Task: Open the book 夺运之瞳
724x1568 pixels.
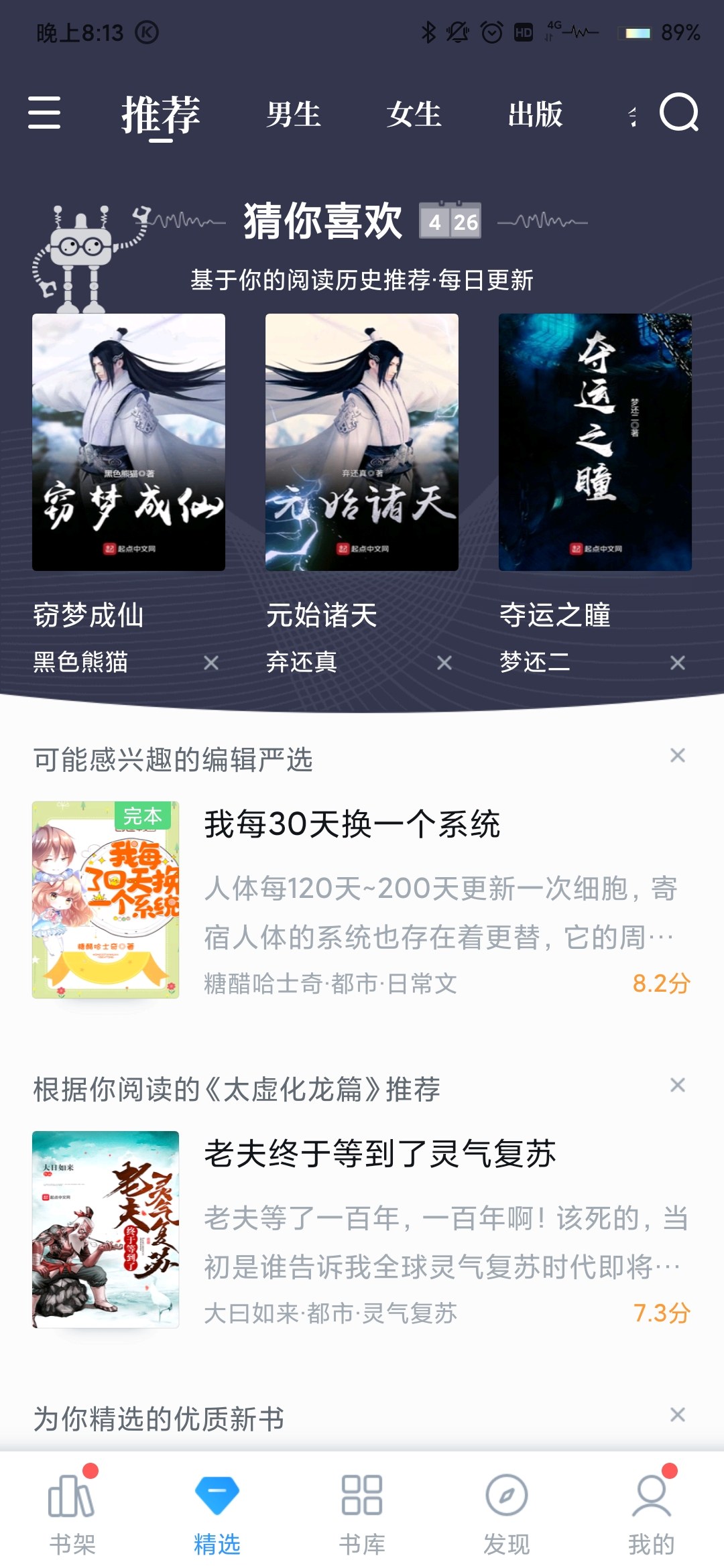Action: (x=595, y=442)
